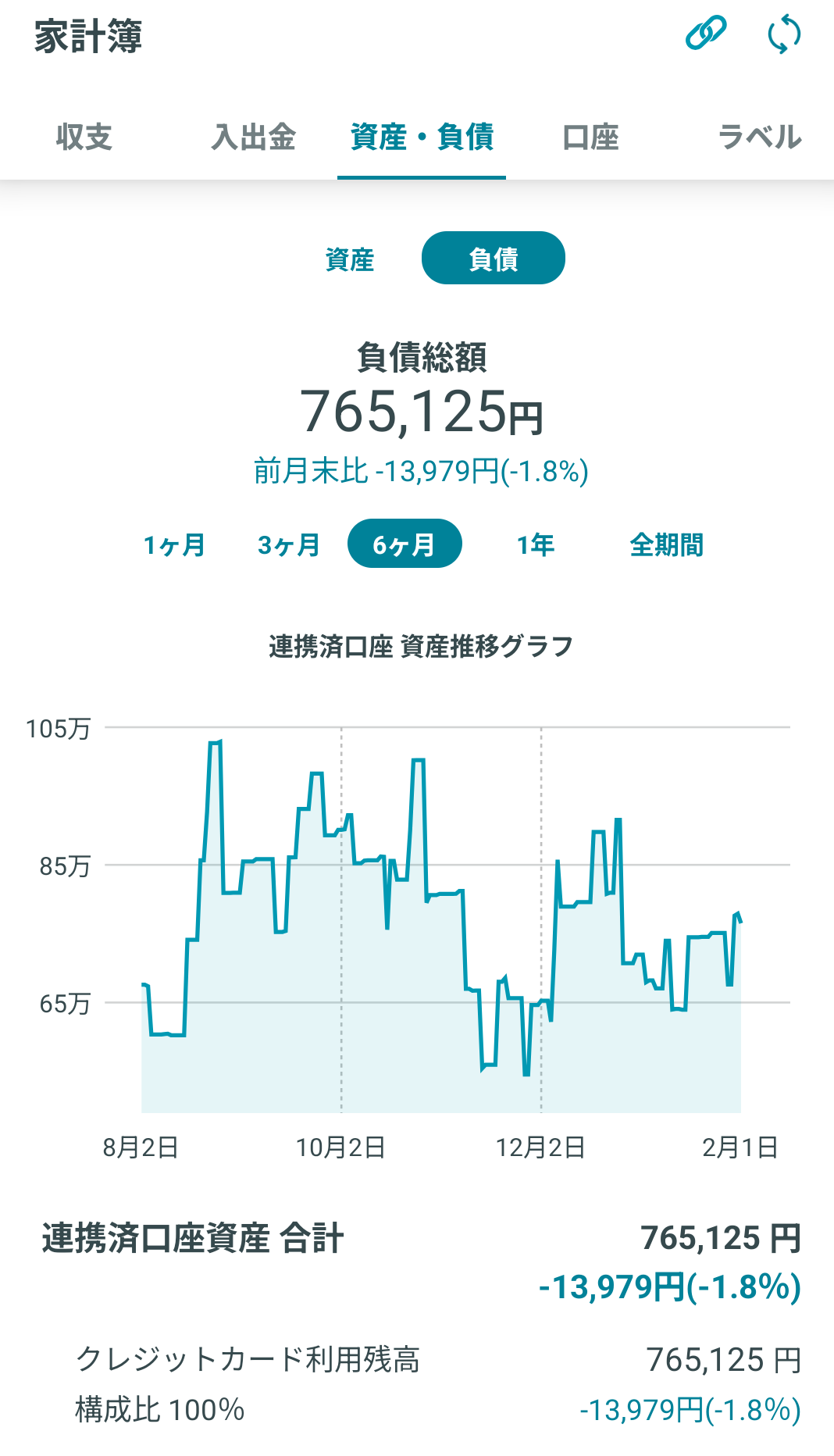834x1456 pixels.
Task: Change graph range to 1年
Action: click(x=536, y=544)
